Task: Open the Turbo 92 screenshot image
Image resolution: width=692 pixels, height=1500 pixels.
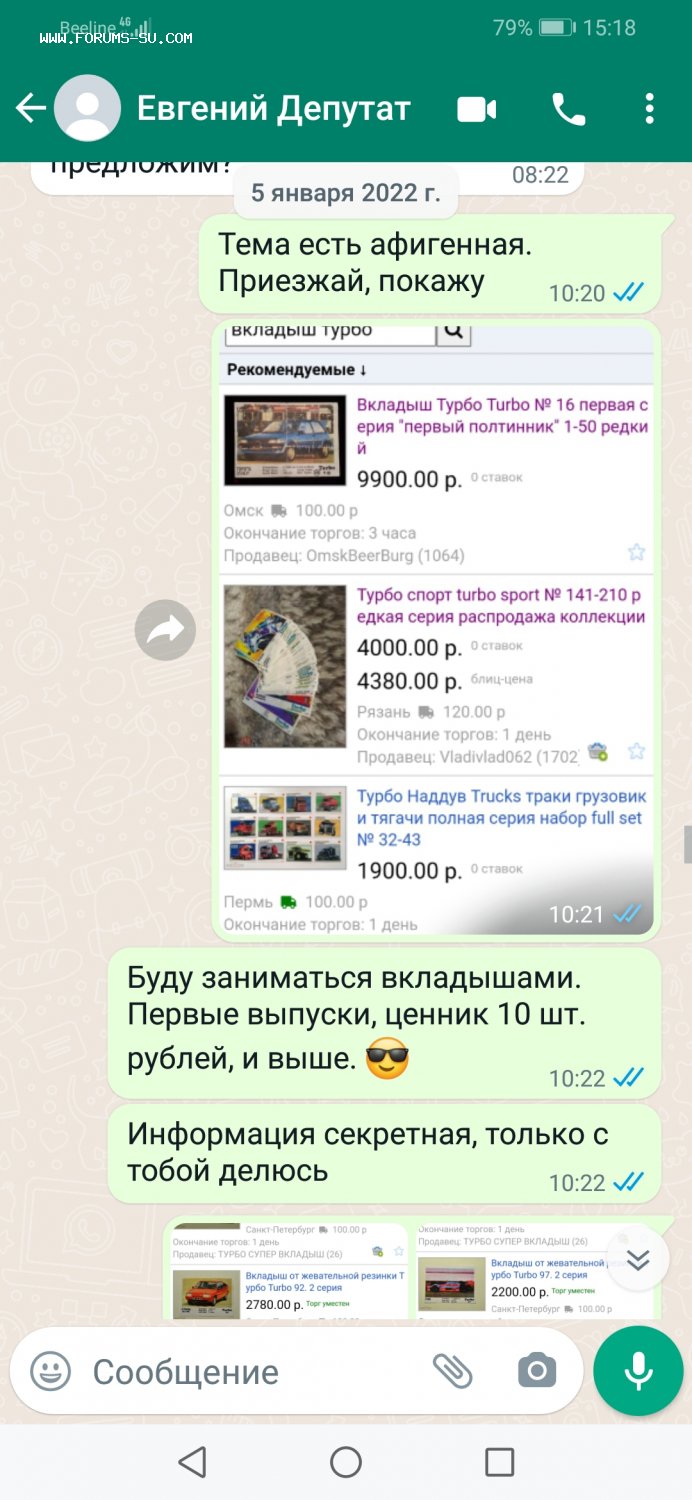Action: point(289,1270)
